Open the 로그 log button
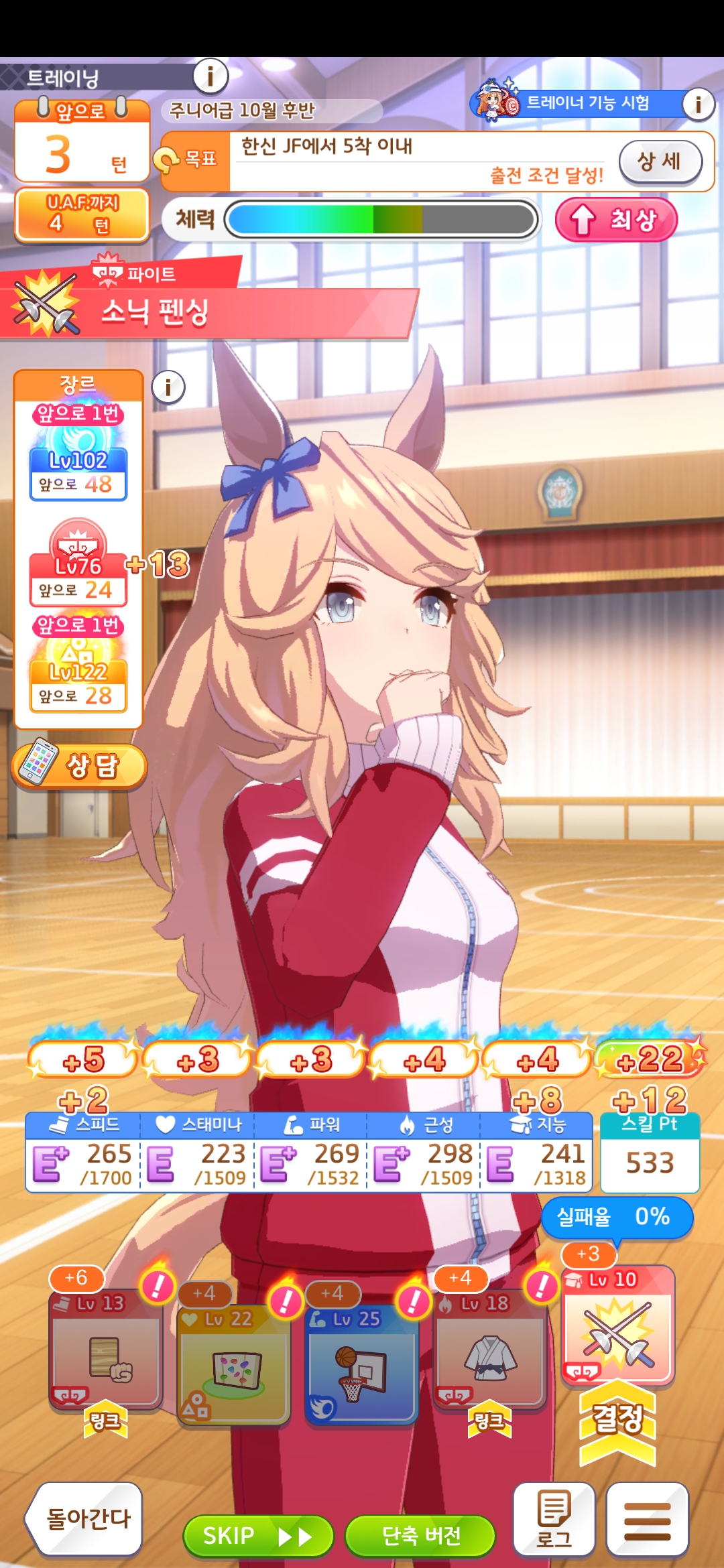724x1568 pixels. click(554, 1519)
